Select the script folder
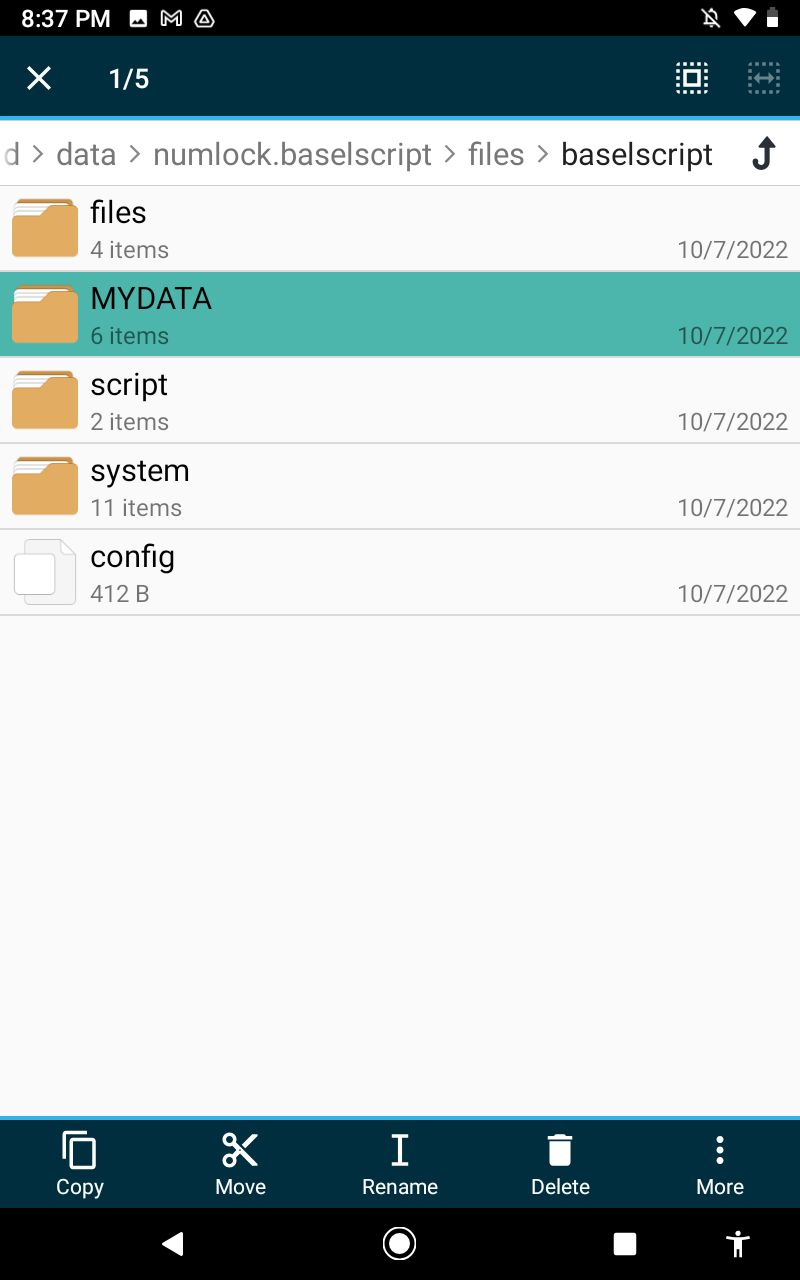Image resolution: width=800 pixels, height=1280 pixels. (x=400, y=401)
